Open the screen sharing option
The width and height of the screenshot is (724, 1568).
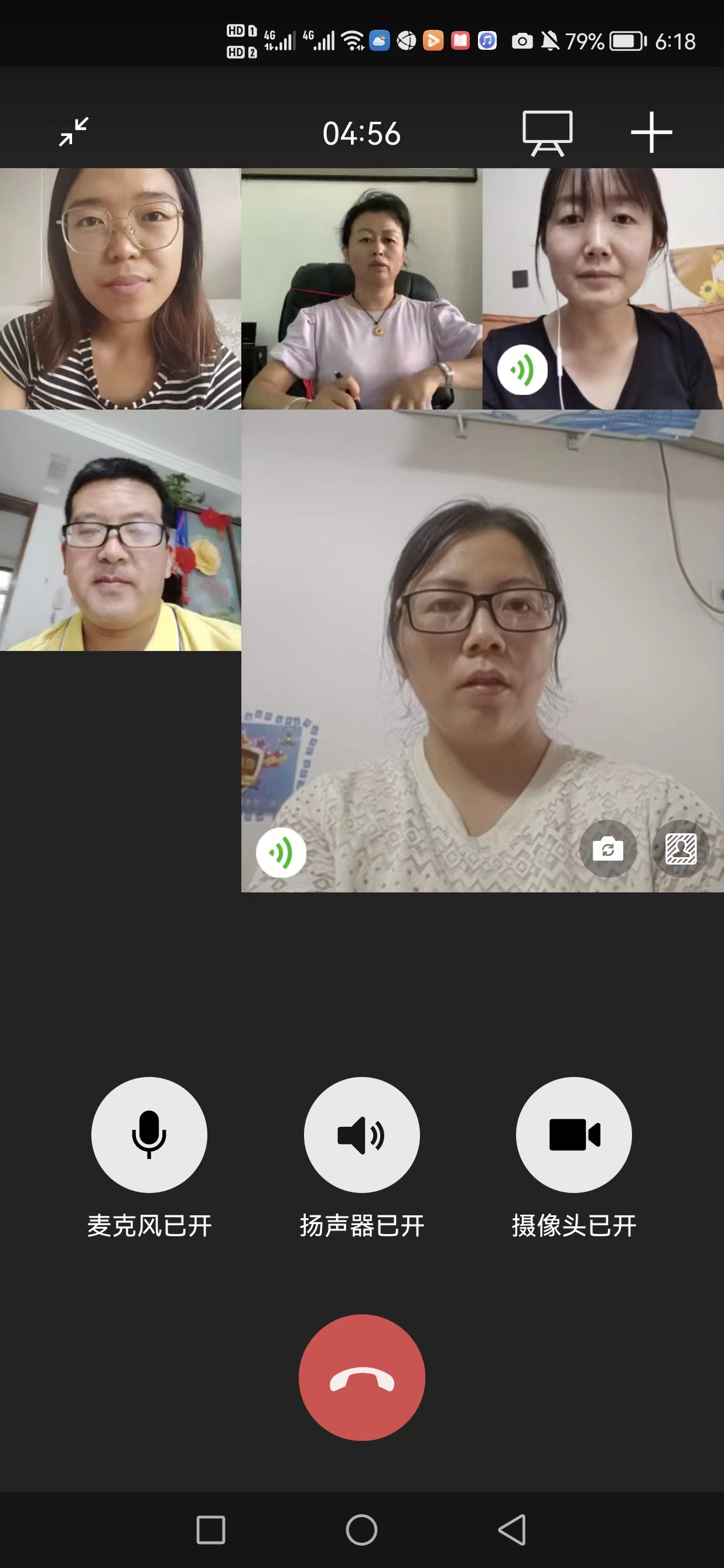[x=547, y=132]
